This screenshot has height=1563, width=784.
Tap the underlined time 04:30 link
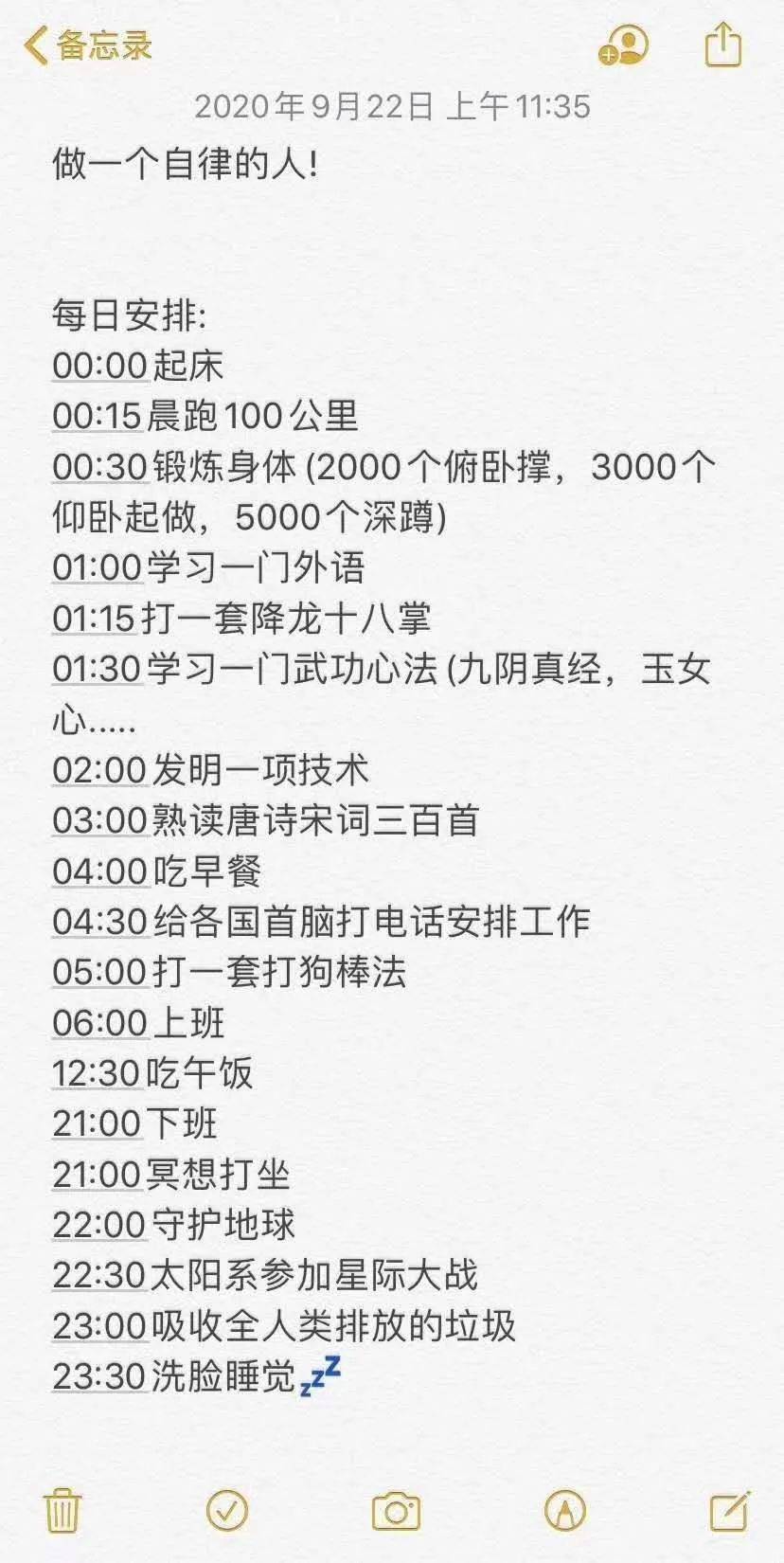tap(99, 922)
